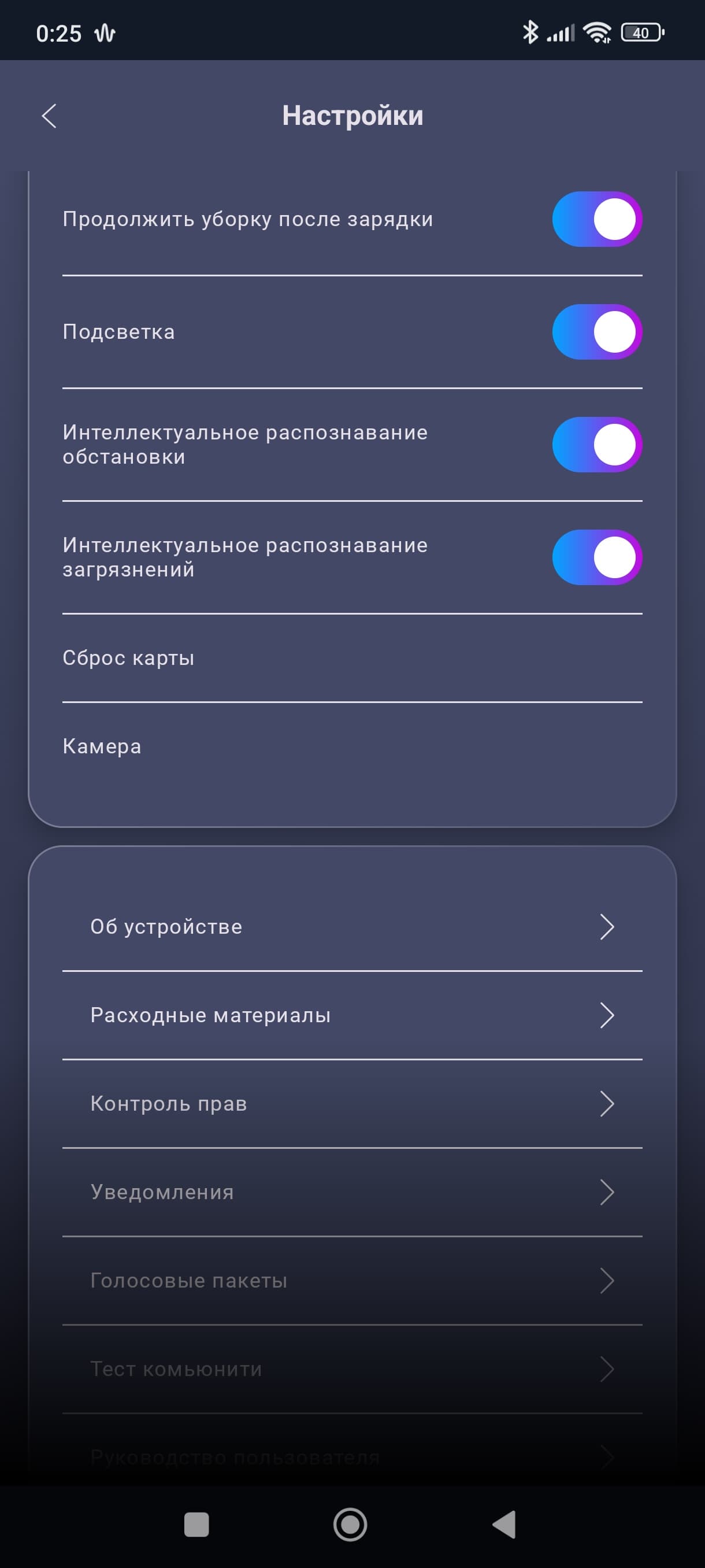The image size is (705, 1568).
Task: Go back from the Настройки screen
Action: pyautogui.click(x=49, y=116)
